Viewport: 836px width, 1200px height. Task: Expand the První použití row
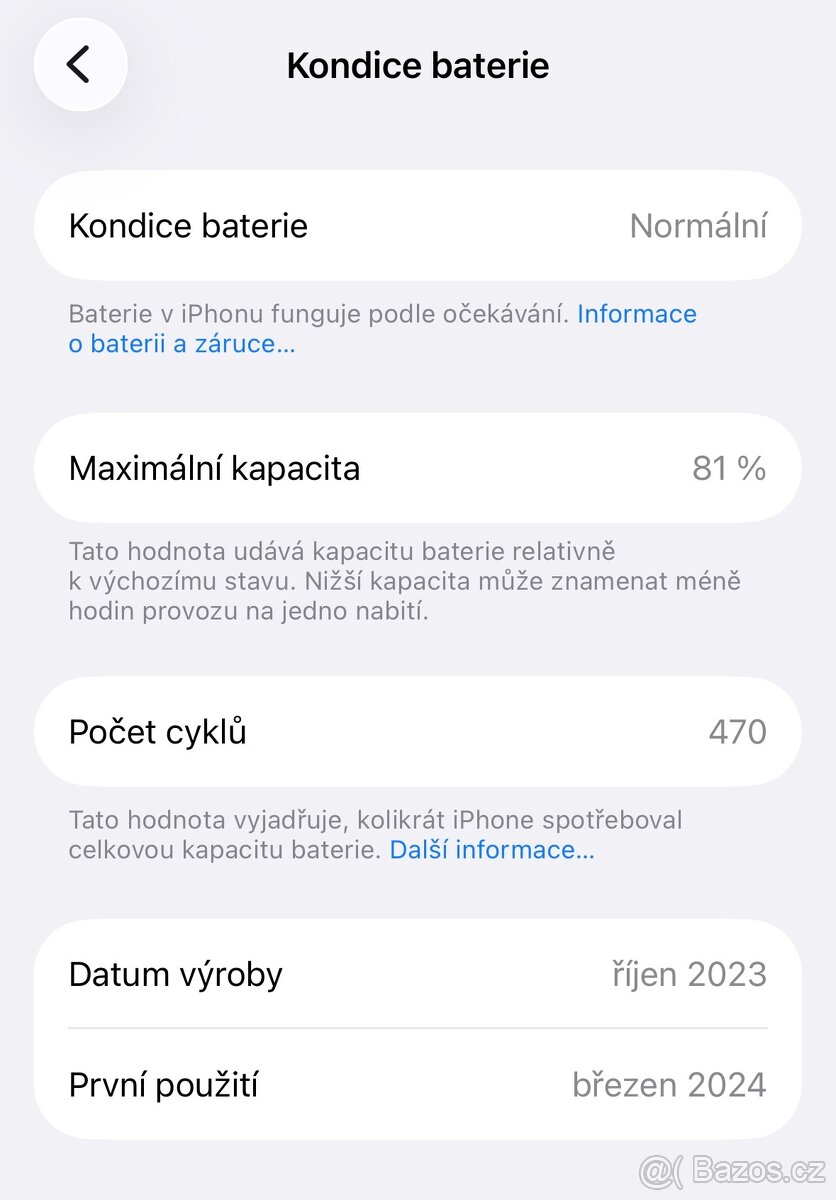point(417,1084)
